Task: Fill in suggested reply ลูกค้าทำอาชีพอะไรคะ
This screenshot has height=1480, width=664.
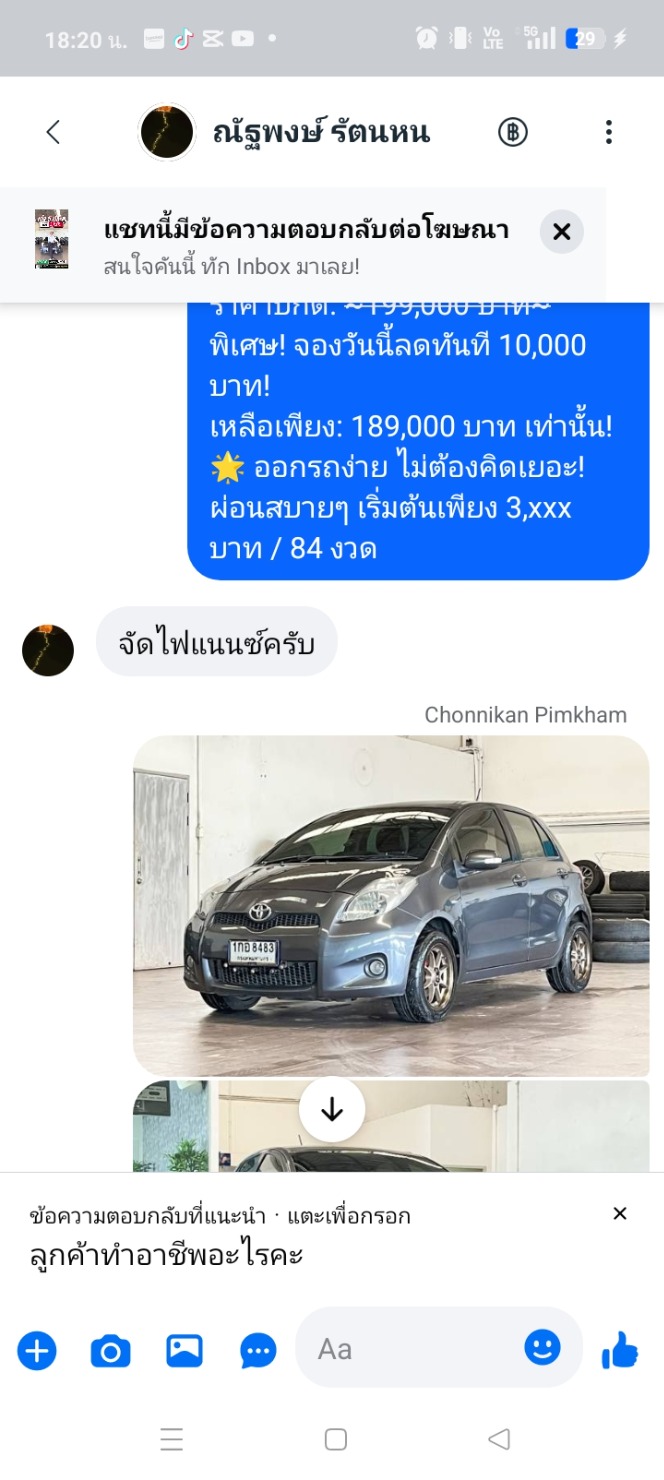Action: click(x=166, y=1254)
